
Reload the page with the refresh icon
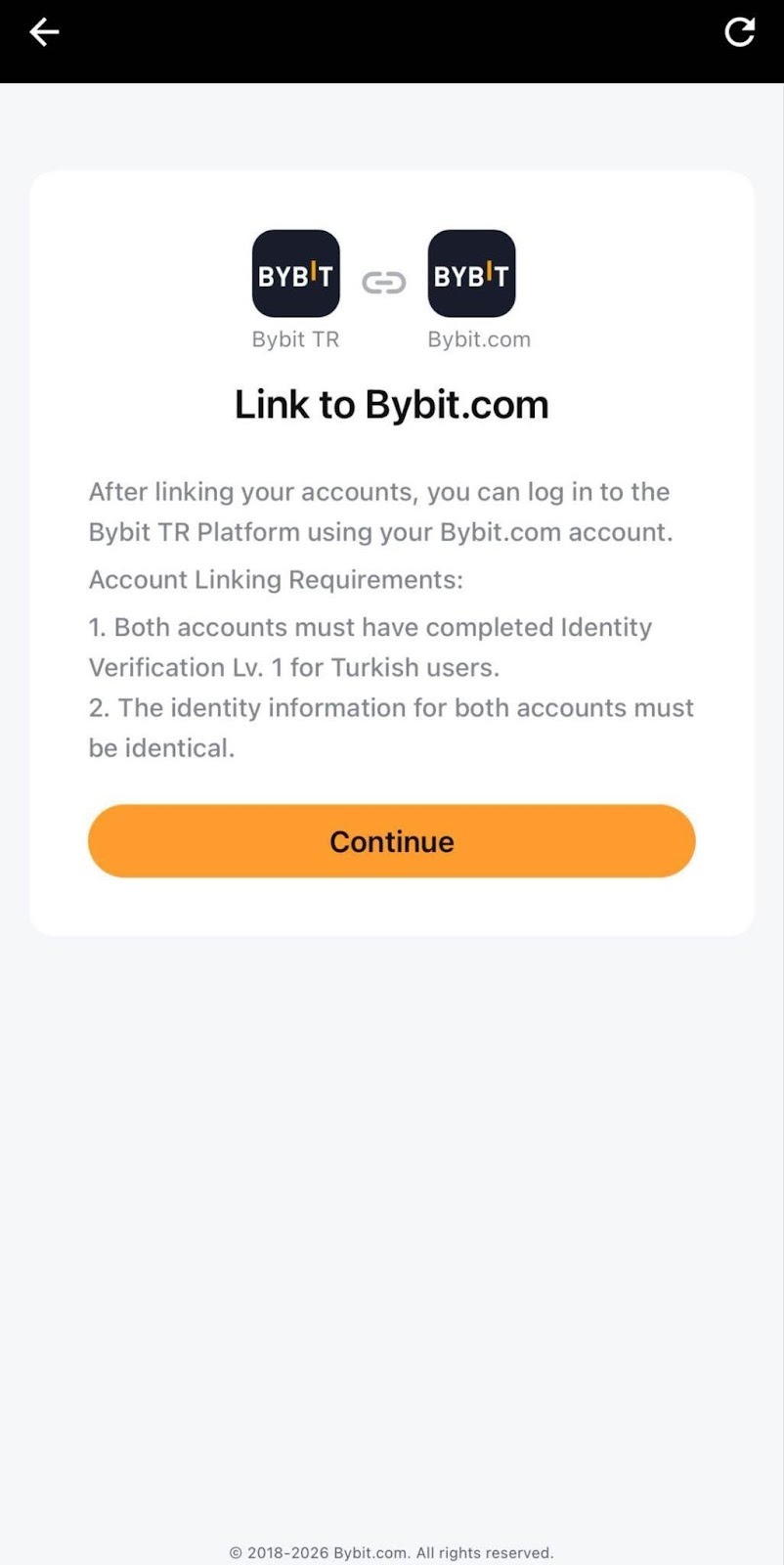pyautogui.click(x=739, y=32)
